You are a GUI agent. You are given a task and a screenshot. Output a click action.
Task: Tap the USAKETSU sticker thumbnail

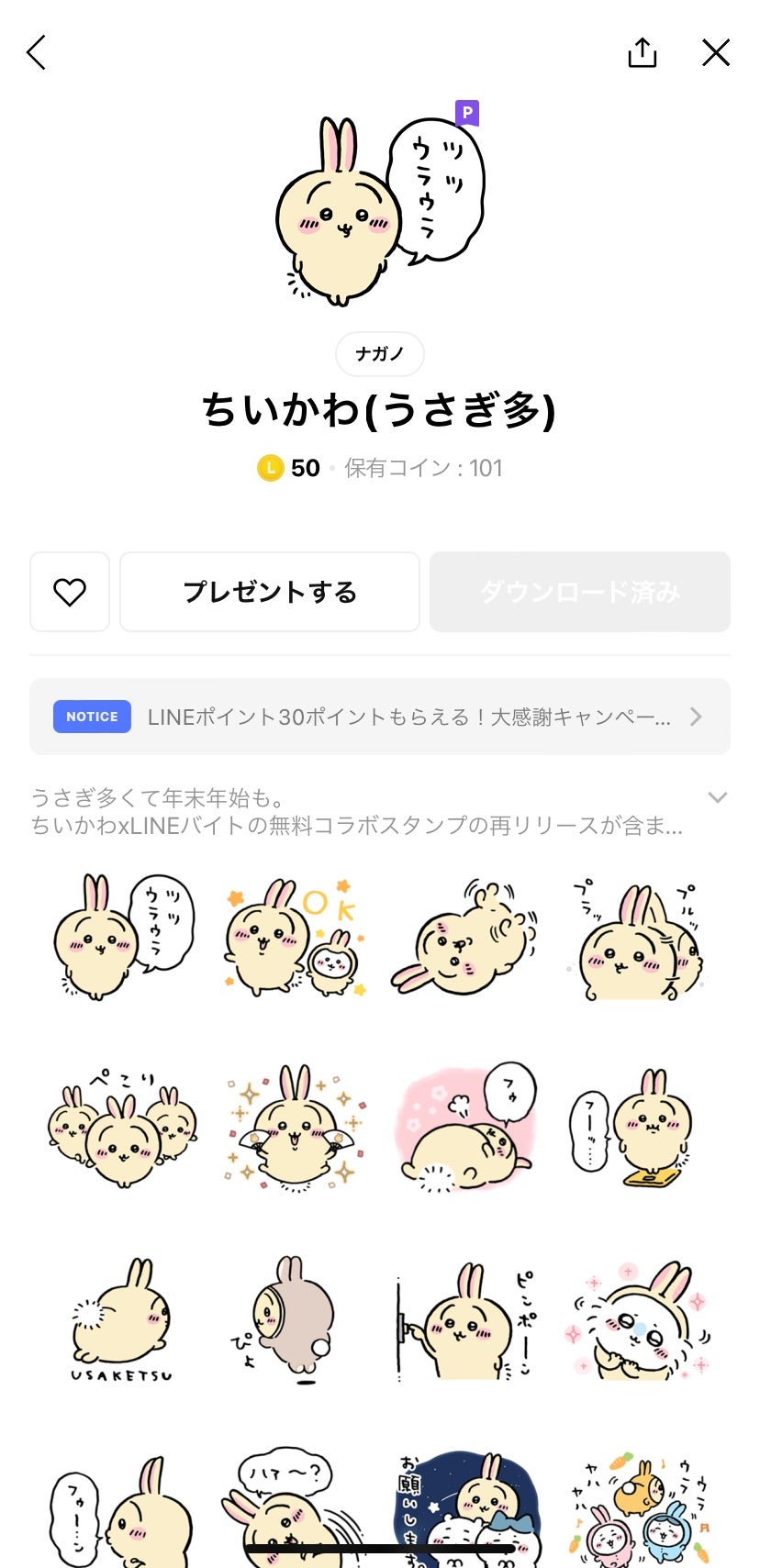coord(120,1318)
